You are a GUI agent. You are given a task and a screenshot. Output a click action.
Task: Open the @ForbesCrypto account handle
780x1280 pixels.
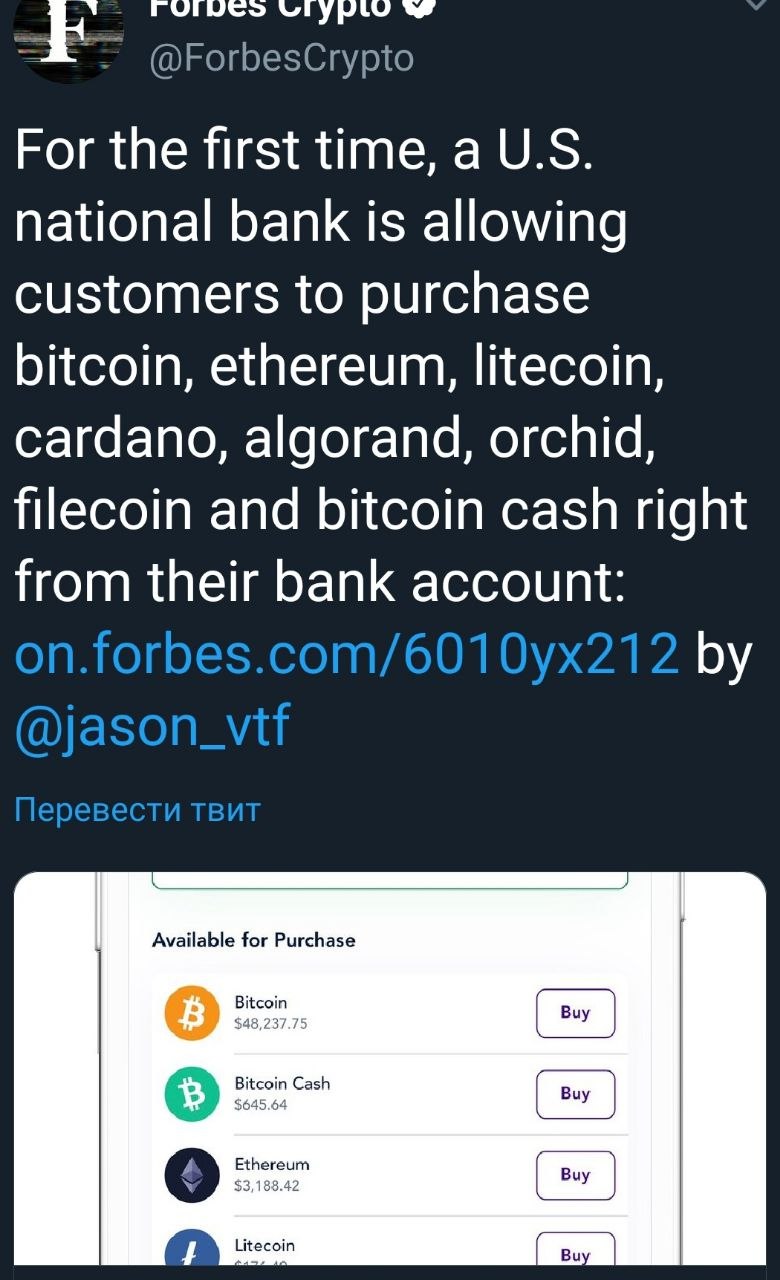point(281,58)
